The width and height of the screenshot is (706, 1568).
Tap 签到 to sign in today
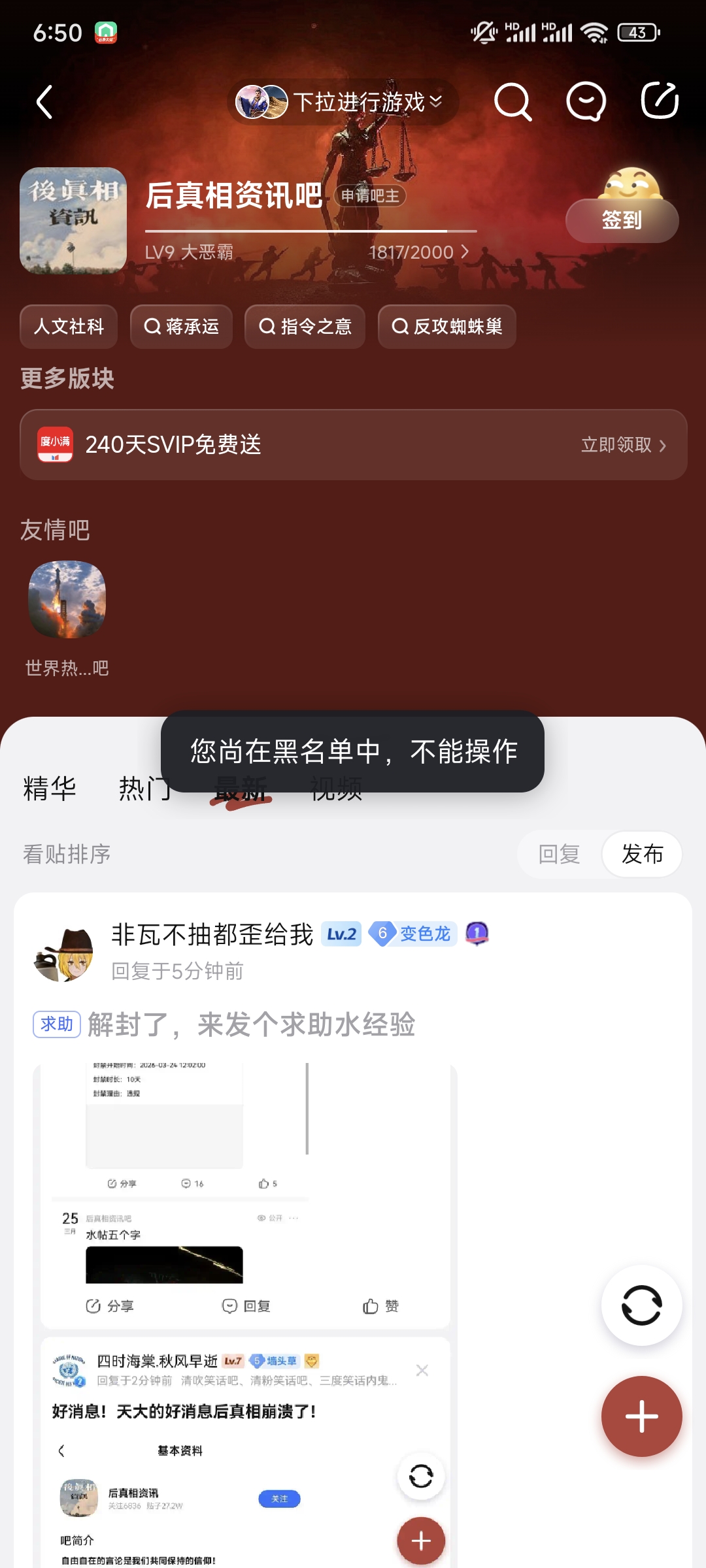(x=622, y=220)
